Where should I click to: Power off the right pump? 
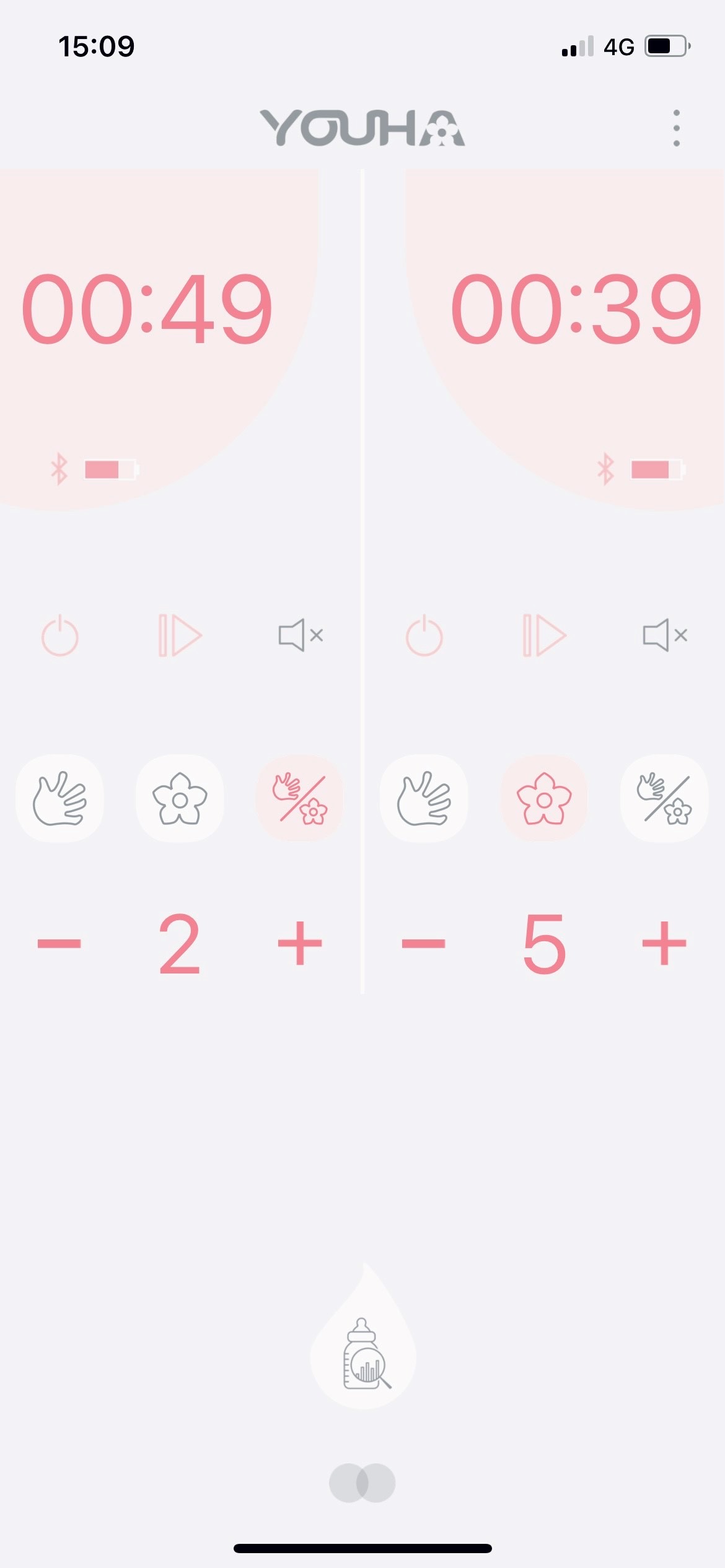424,635
